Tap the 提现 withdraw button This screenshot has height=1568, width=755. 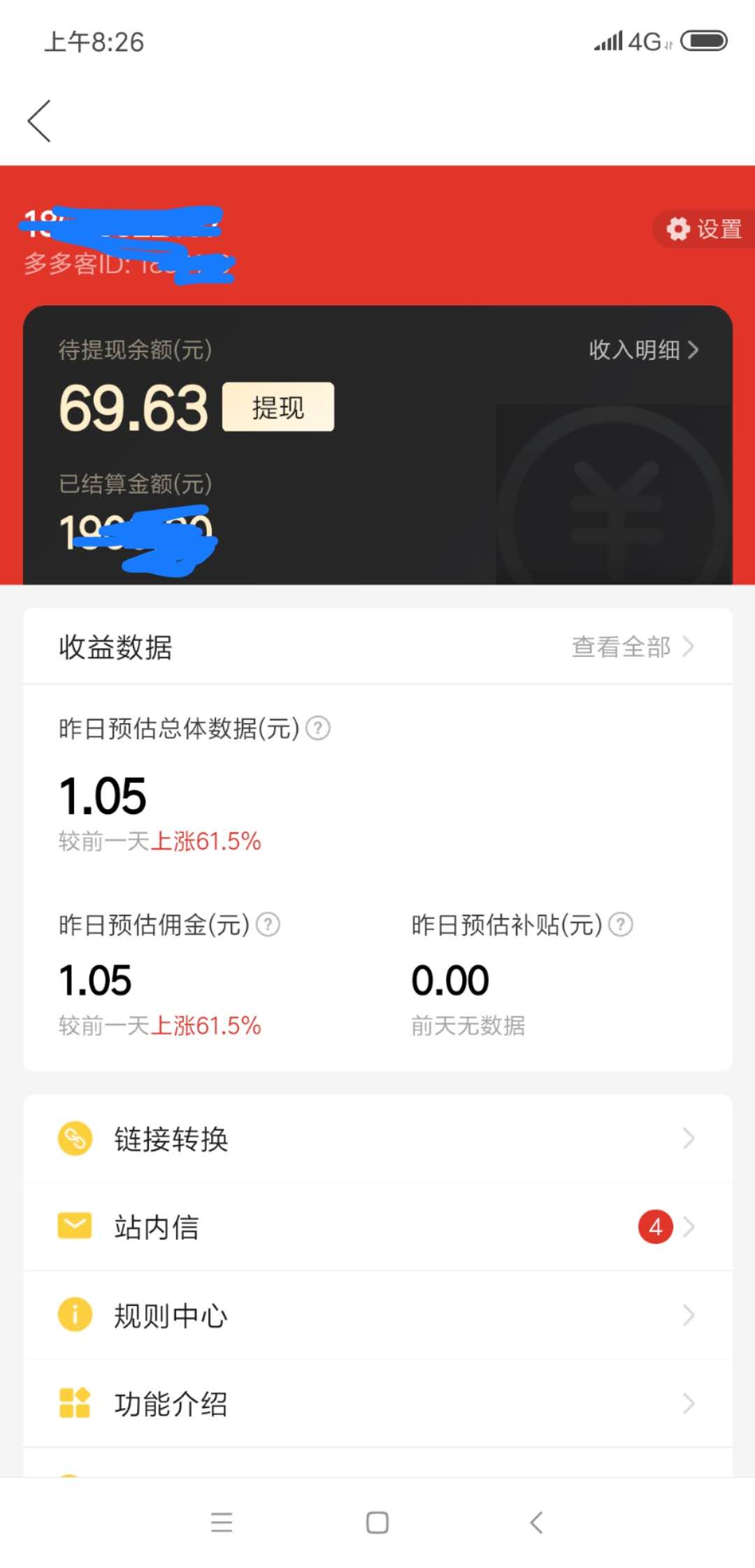tap(278, 407)
